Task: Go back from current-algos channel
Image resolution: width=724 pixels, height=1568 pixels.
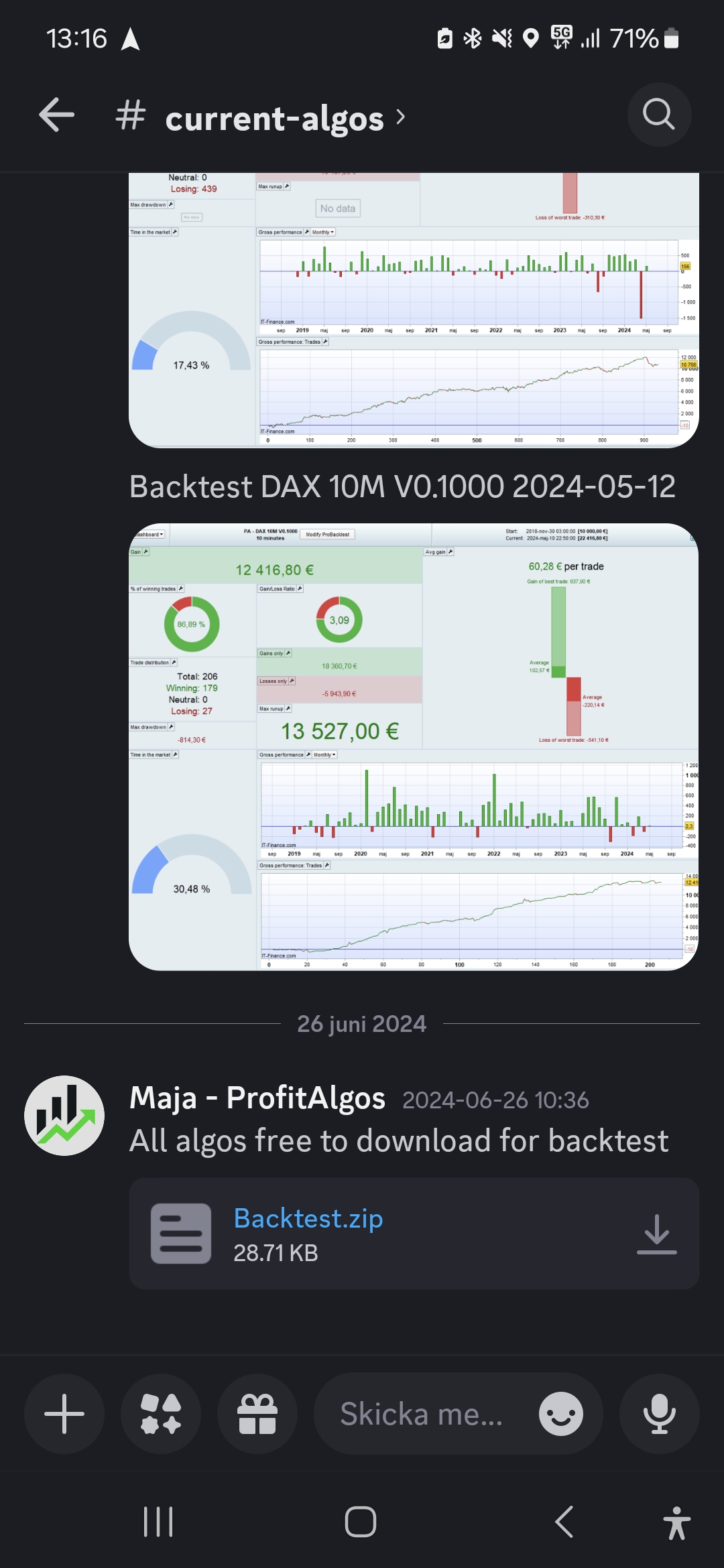Action: [x=56, y=115]
